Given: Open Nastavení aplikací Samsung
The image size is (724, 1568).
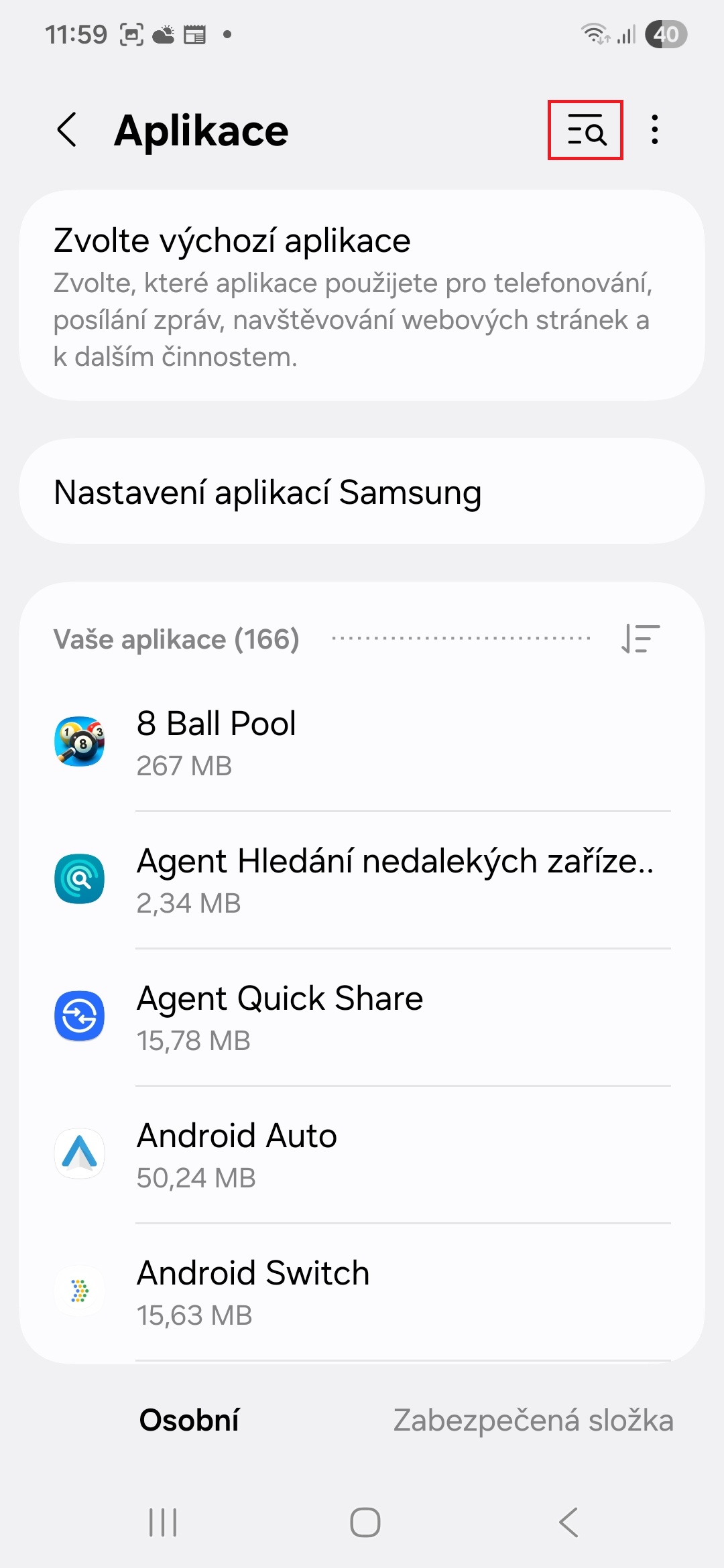Looking at the screenshot, I should [362, 492].
